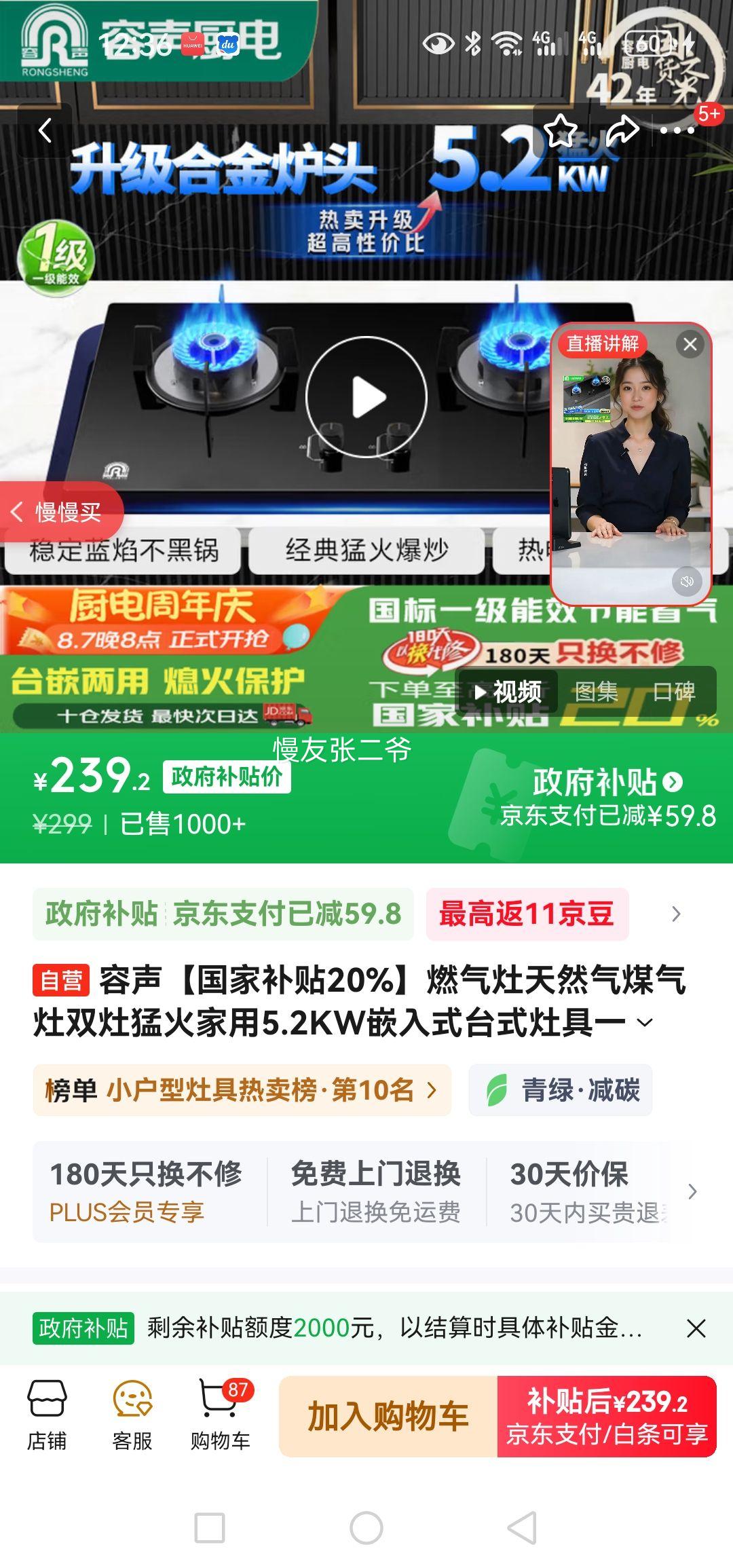This screenshot has height=1568, width=733.
Task: Share this product page
Action: tap(622, 130)
